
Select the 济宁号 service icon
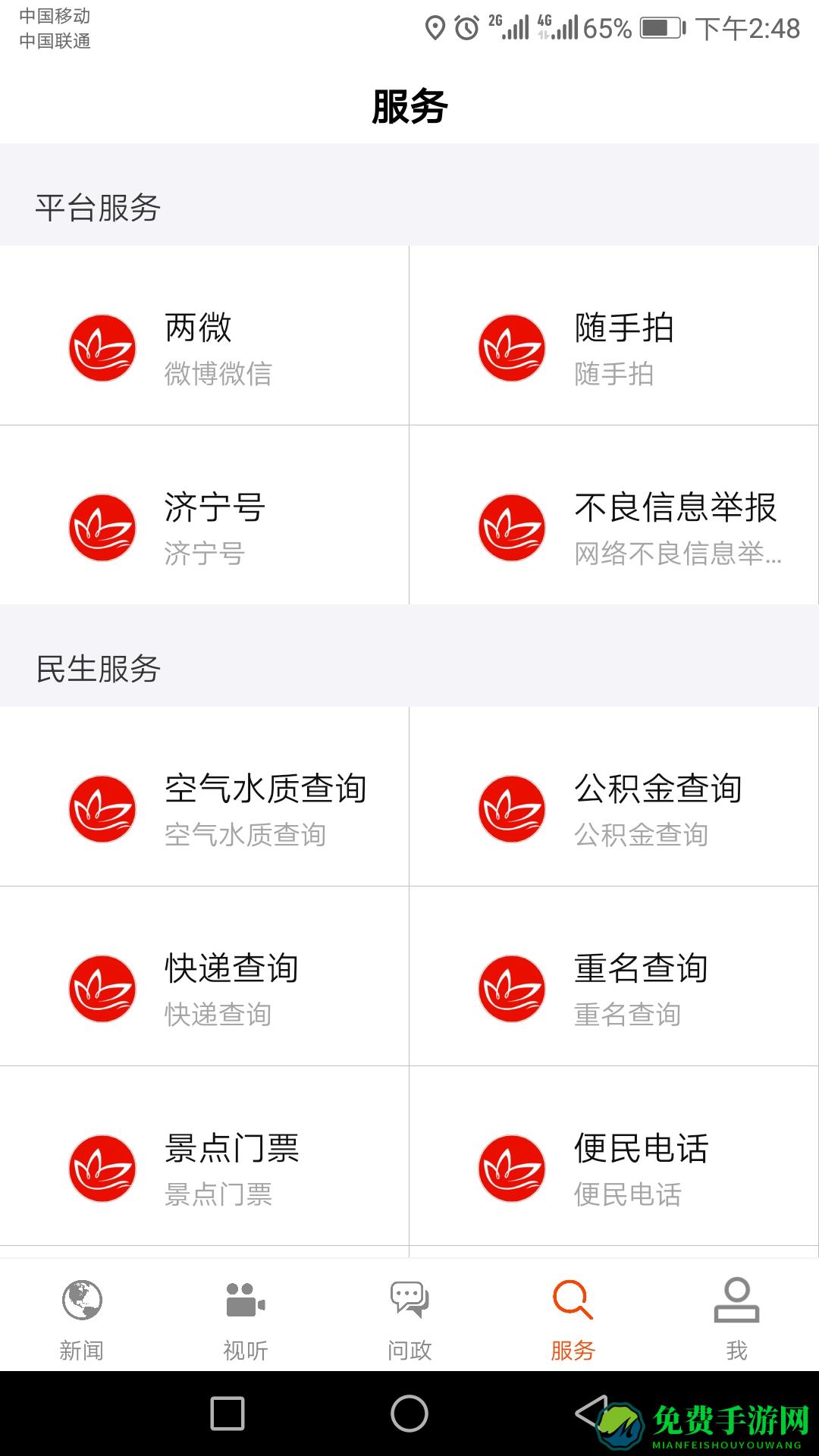(102, 529)
